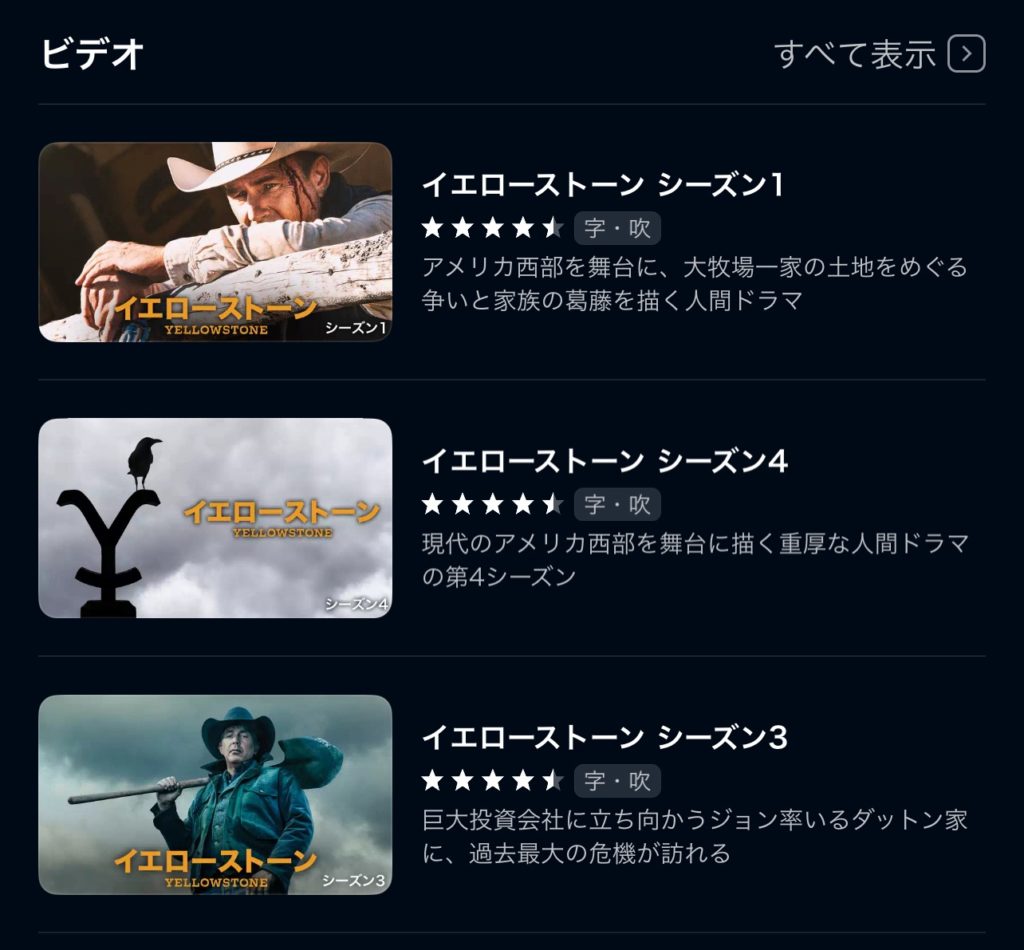Open the イエローストーン シーズン4 thumbnail
This screenshot has height=950, width=1024.
pos(215,518)
